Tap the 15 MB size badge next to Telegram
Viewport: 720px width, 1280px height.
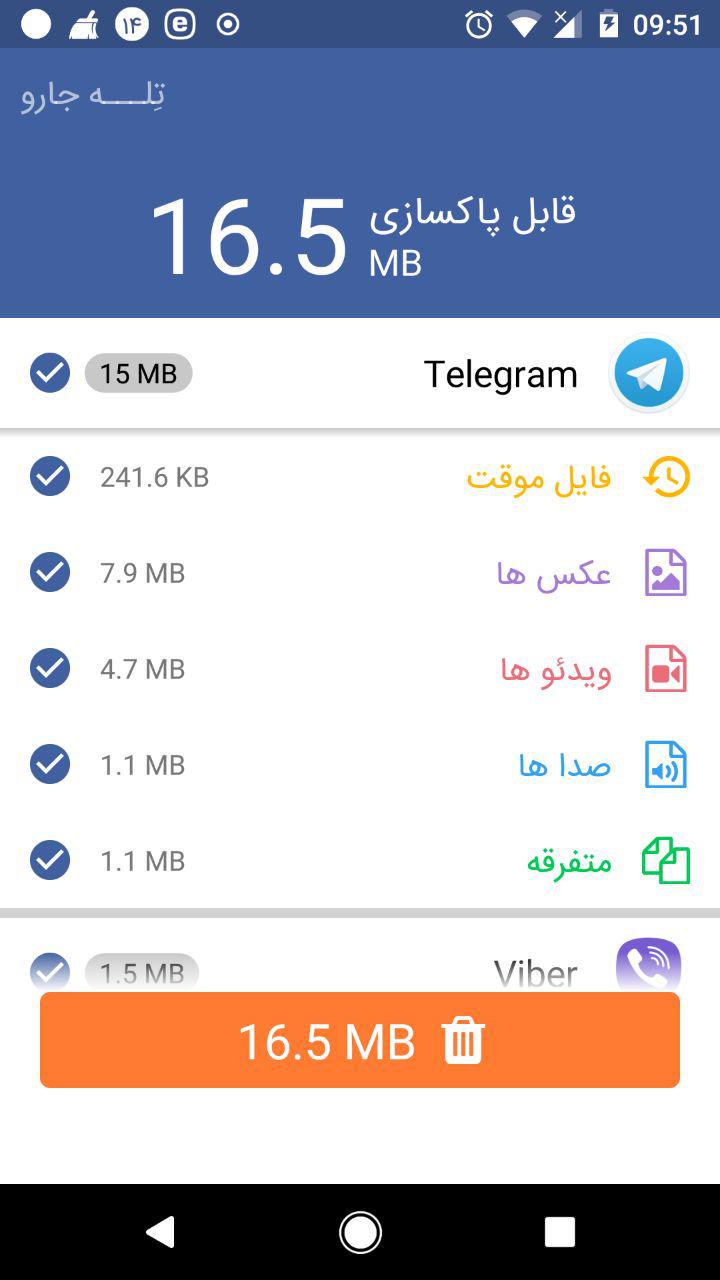coord(138,372)
